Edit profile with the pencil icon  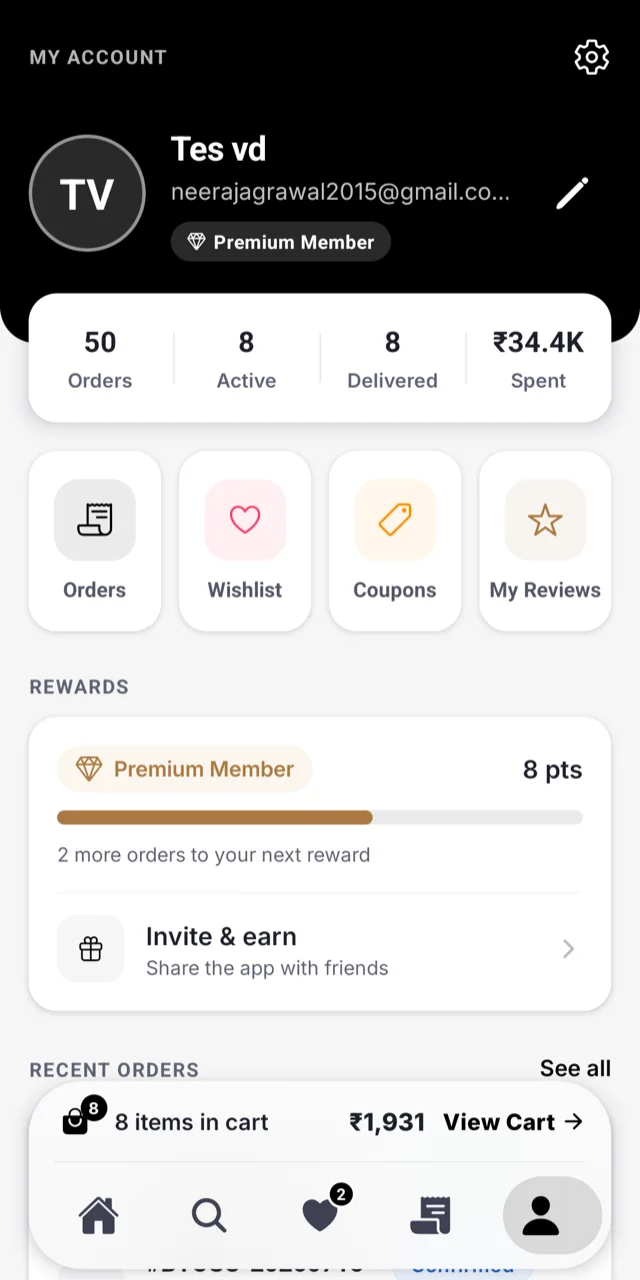(x=572, y=193)
